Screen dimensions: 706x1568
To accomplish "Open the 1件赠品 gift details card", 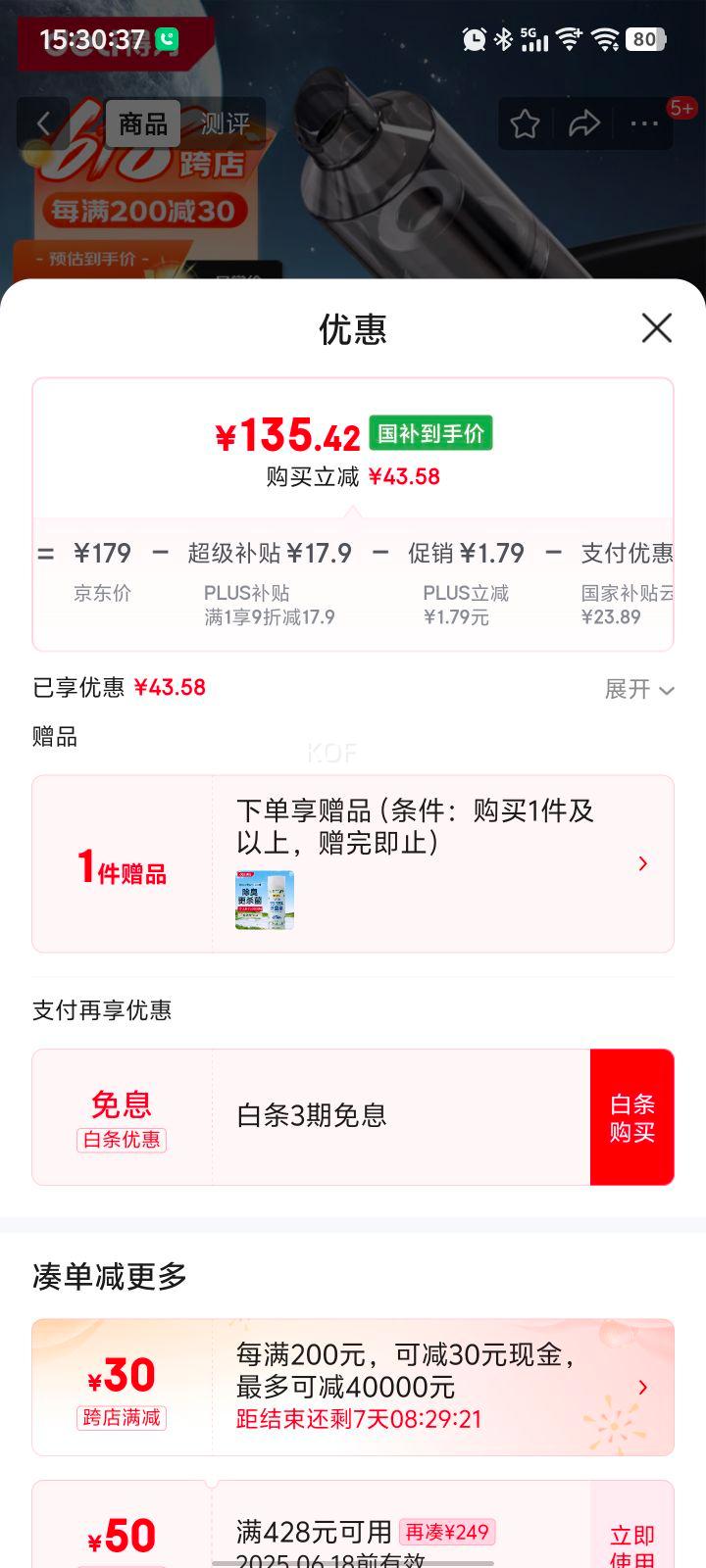I will 353,863.
